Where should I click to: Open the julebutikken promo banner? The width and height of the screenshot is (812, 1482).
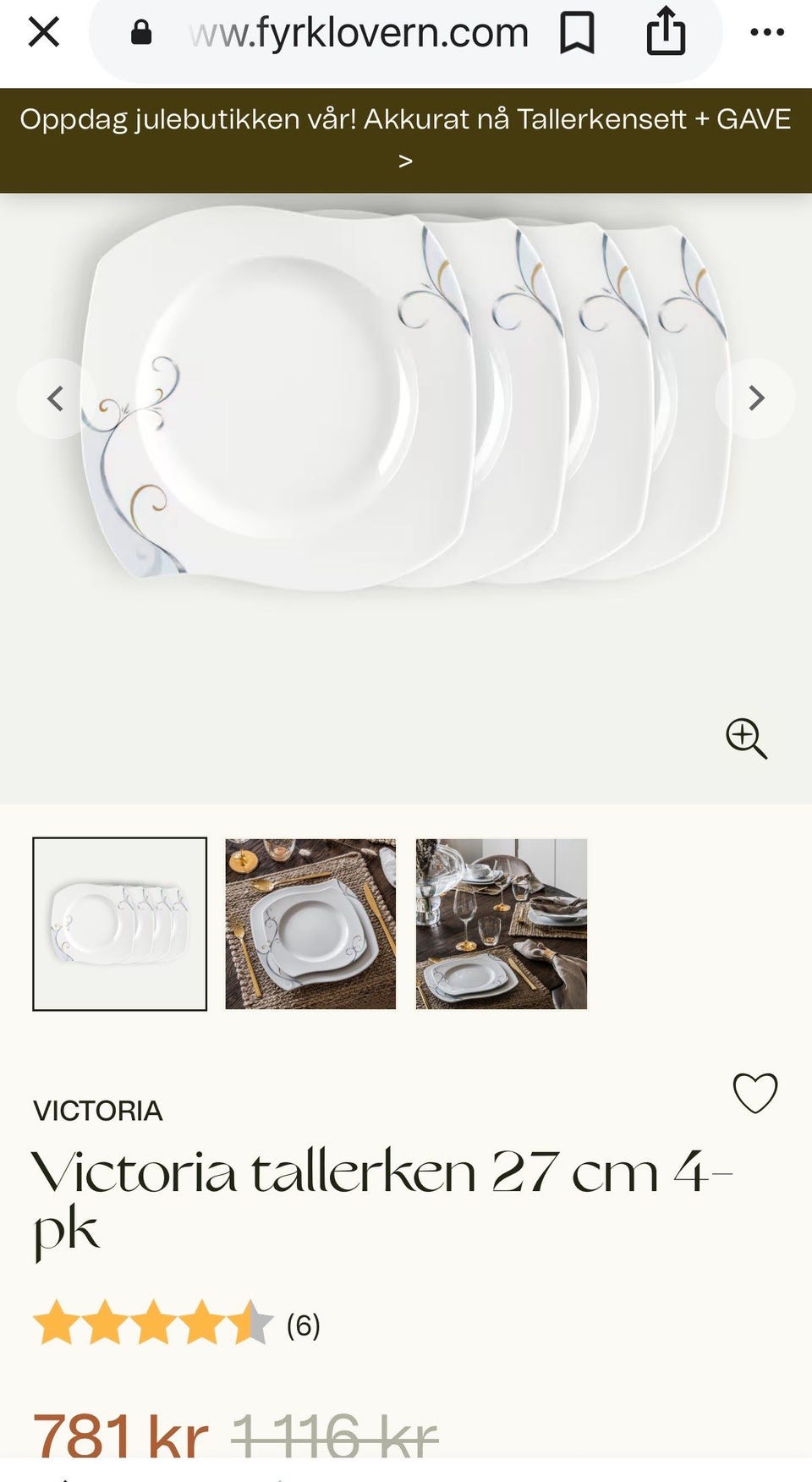(x=406, y=140)
